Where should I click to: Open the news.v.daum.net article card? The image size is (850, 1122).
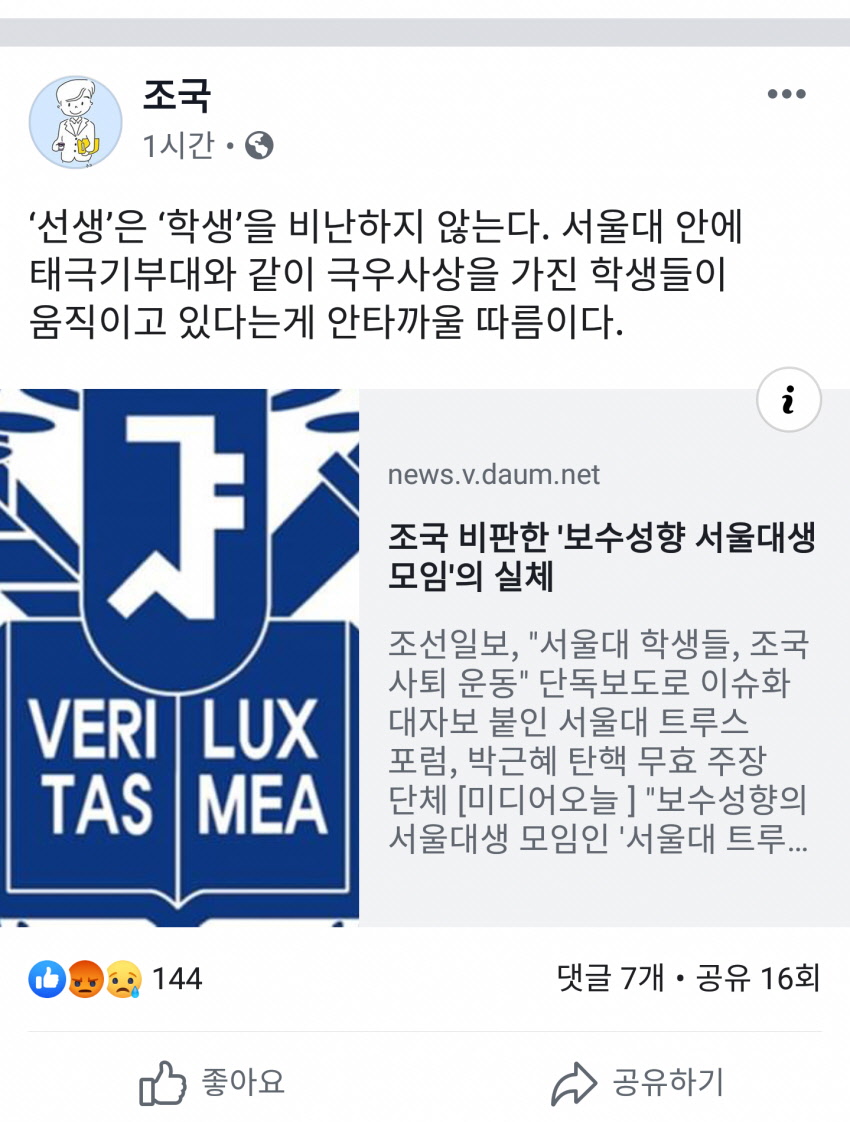600,560
